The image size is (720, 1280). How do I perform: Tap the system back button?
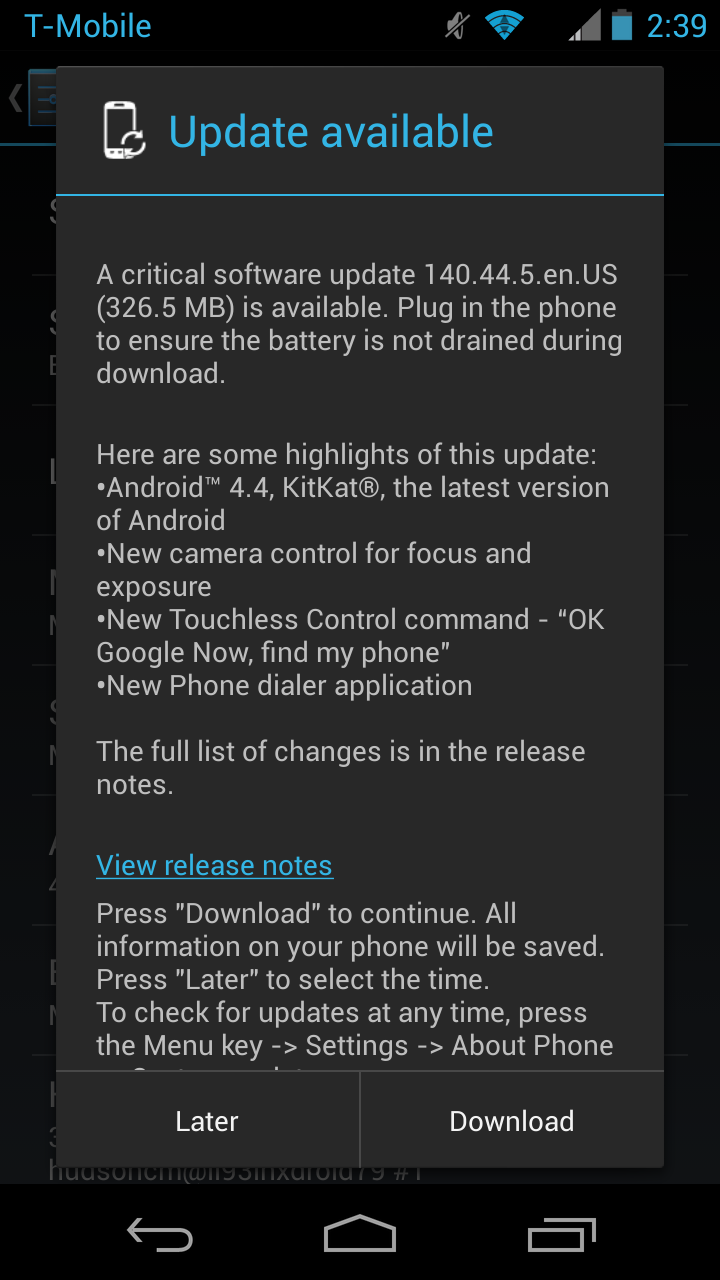[160, 1235]
